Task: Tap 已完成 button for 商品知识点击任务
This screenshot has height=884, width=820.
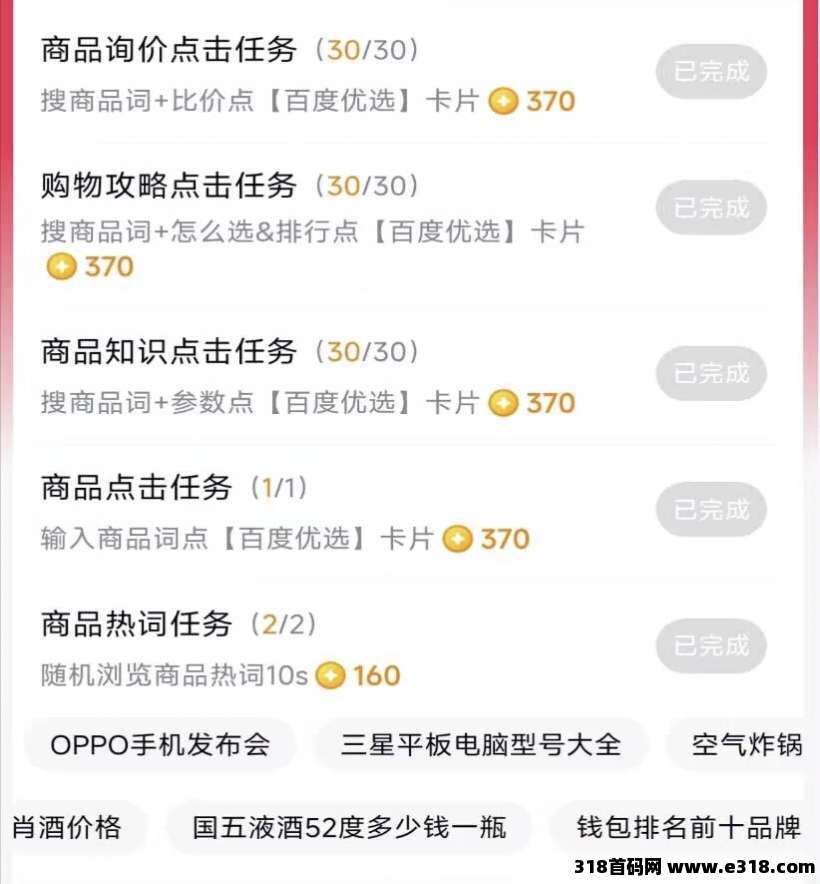Action: click(x=711, y=373)
